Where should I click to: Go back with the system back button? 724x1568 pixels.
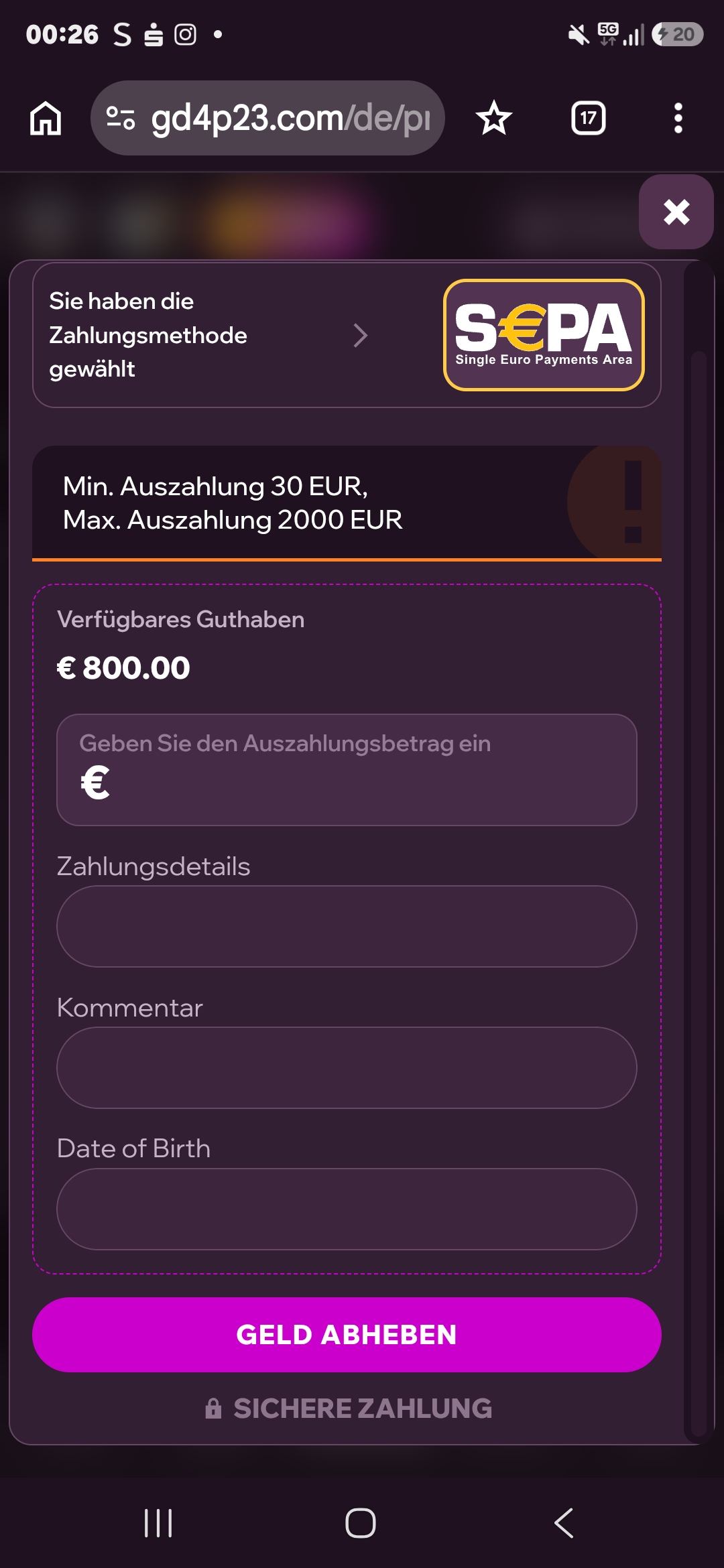point(564,1522)
